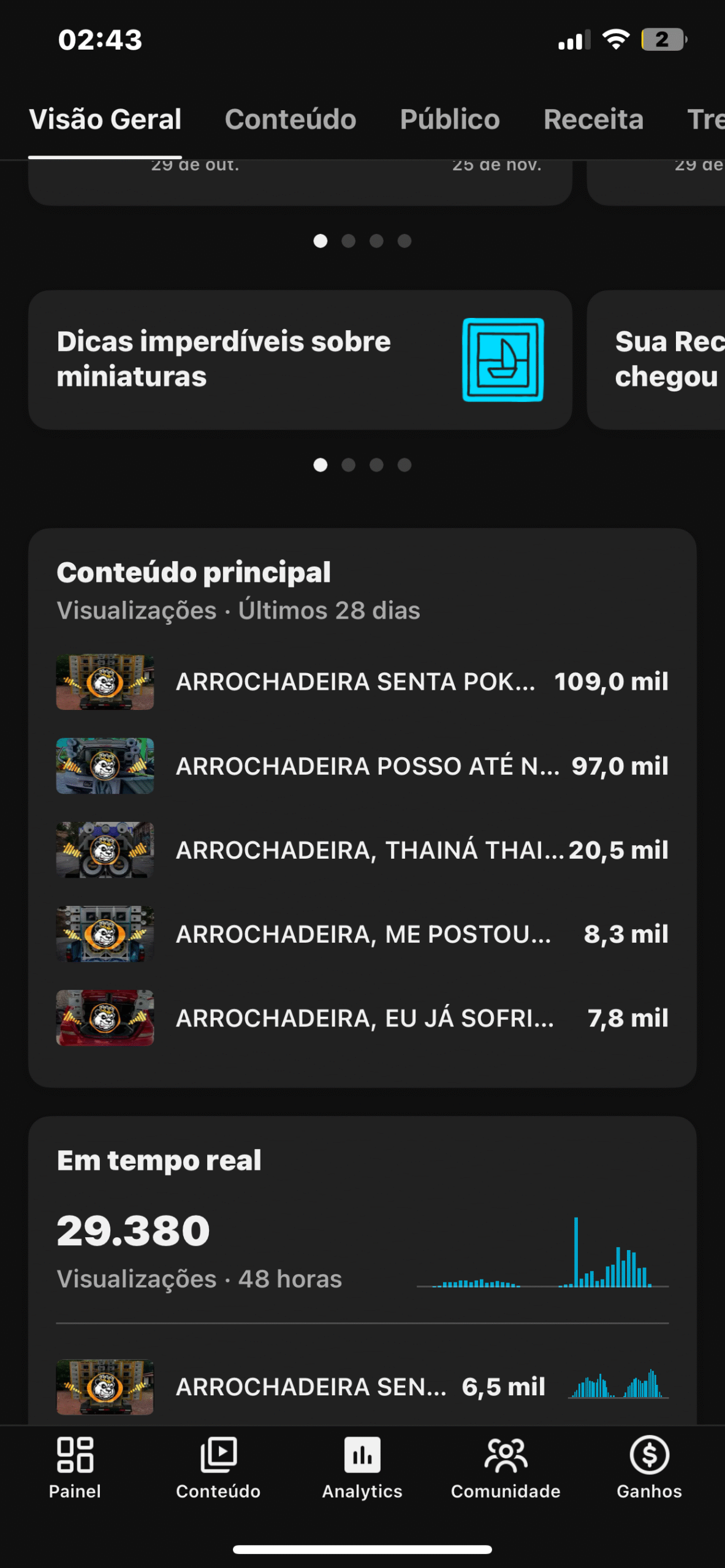This screenshot has width=725, height=1568.
Task: Open the Público analytics tab
Action: coord(449,119)
